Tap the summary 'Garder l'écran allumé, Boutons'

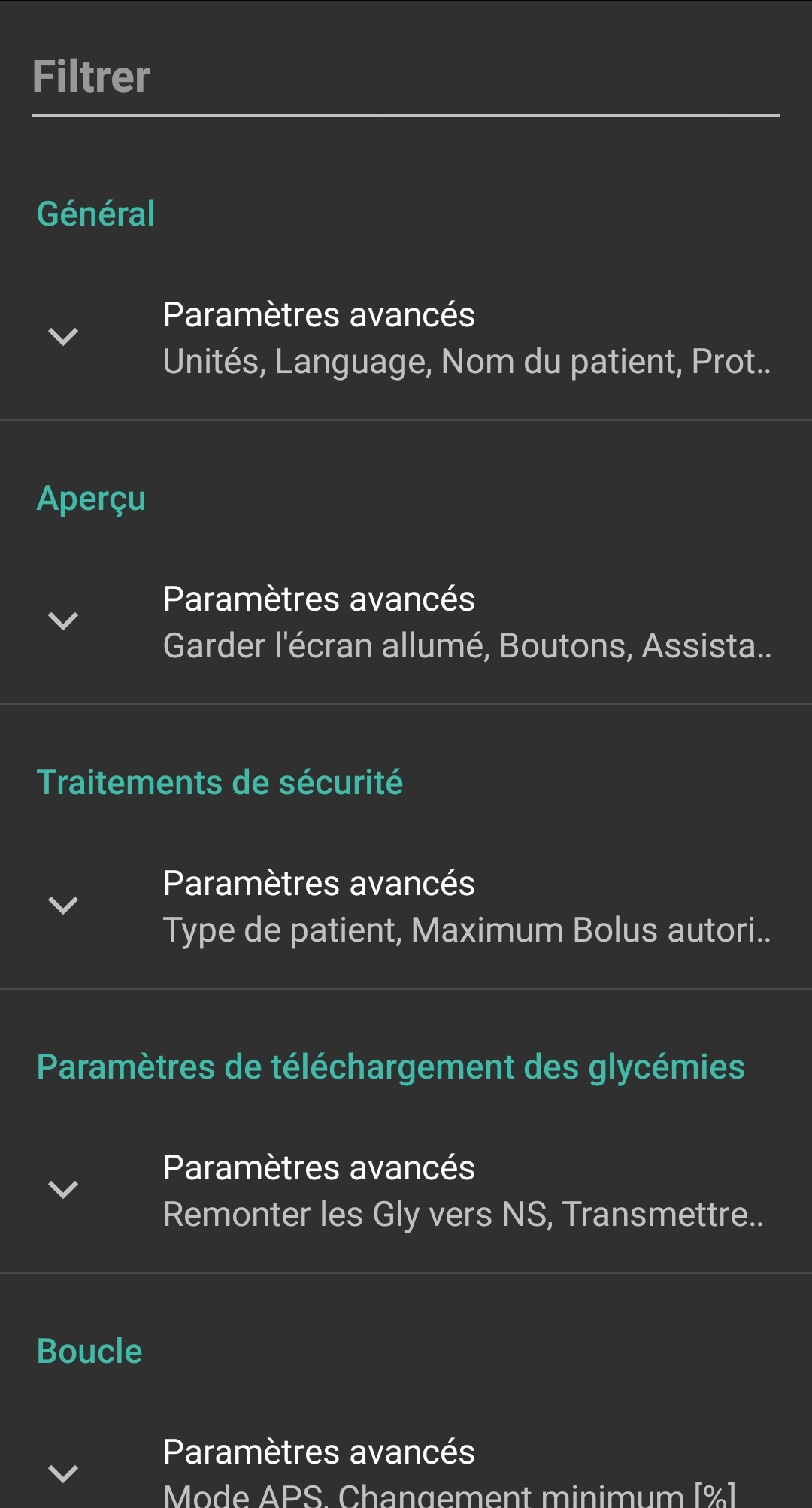(x=466, y=645)
